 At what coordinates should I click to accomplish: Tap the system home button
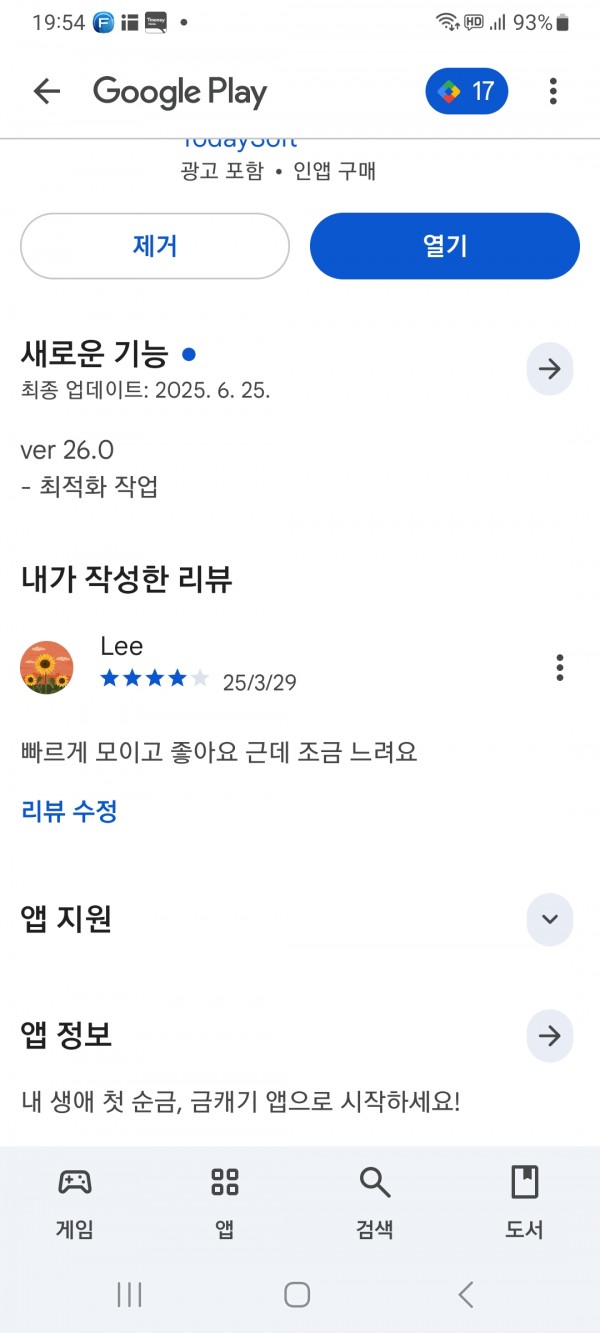(x=297, y=1295)
